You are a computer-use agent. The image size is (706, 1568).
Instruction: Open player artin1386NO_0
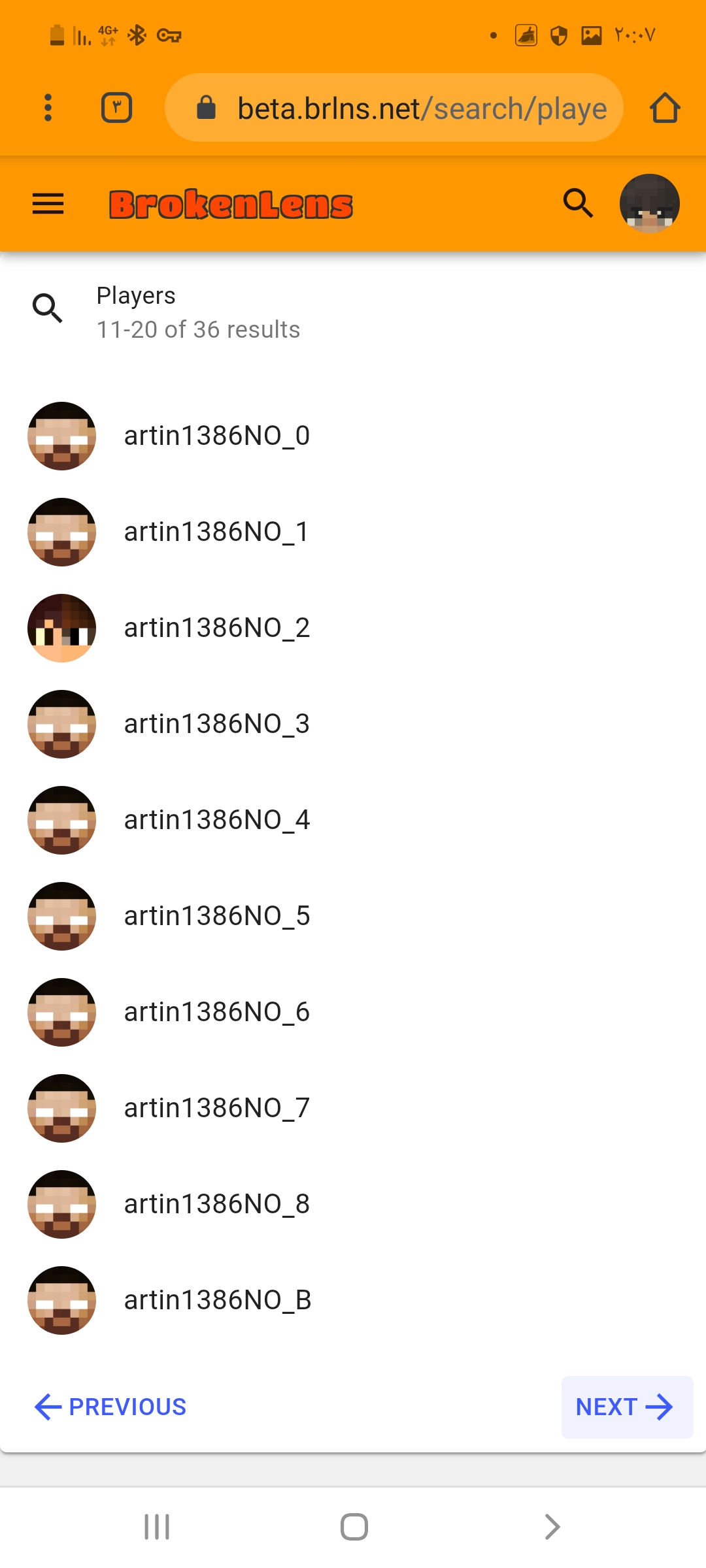tap(353, 436)
